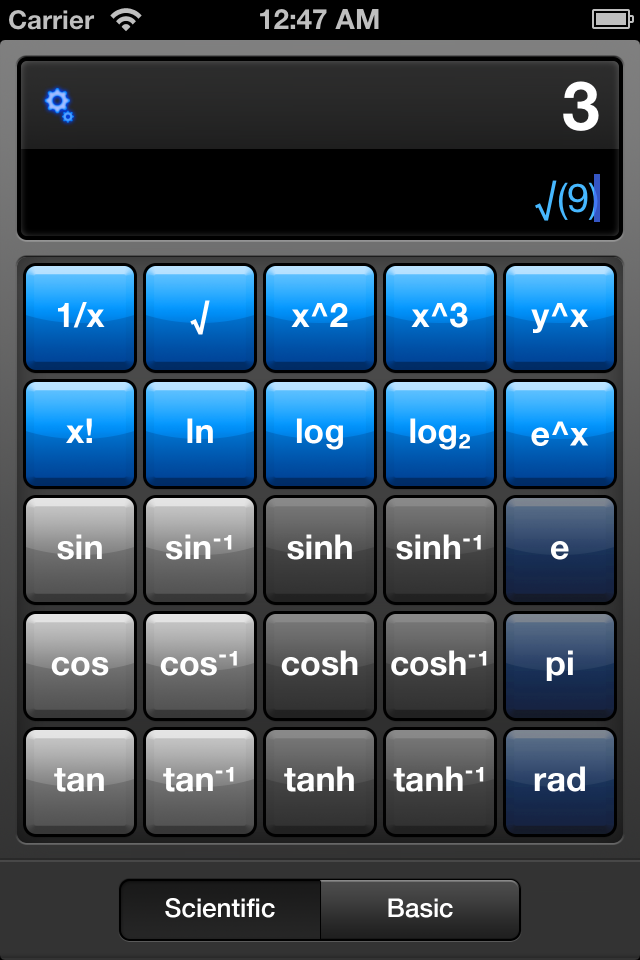Toggle the rad angle mode key

pos(559,781)
